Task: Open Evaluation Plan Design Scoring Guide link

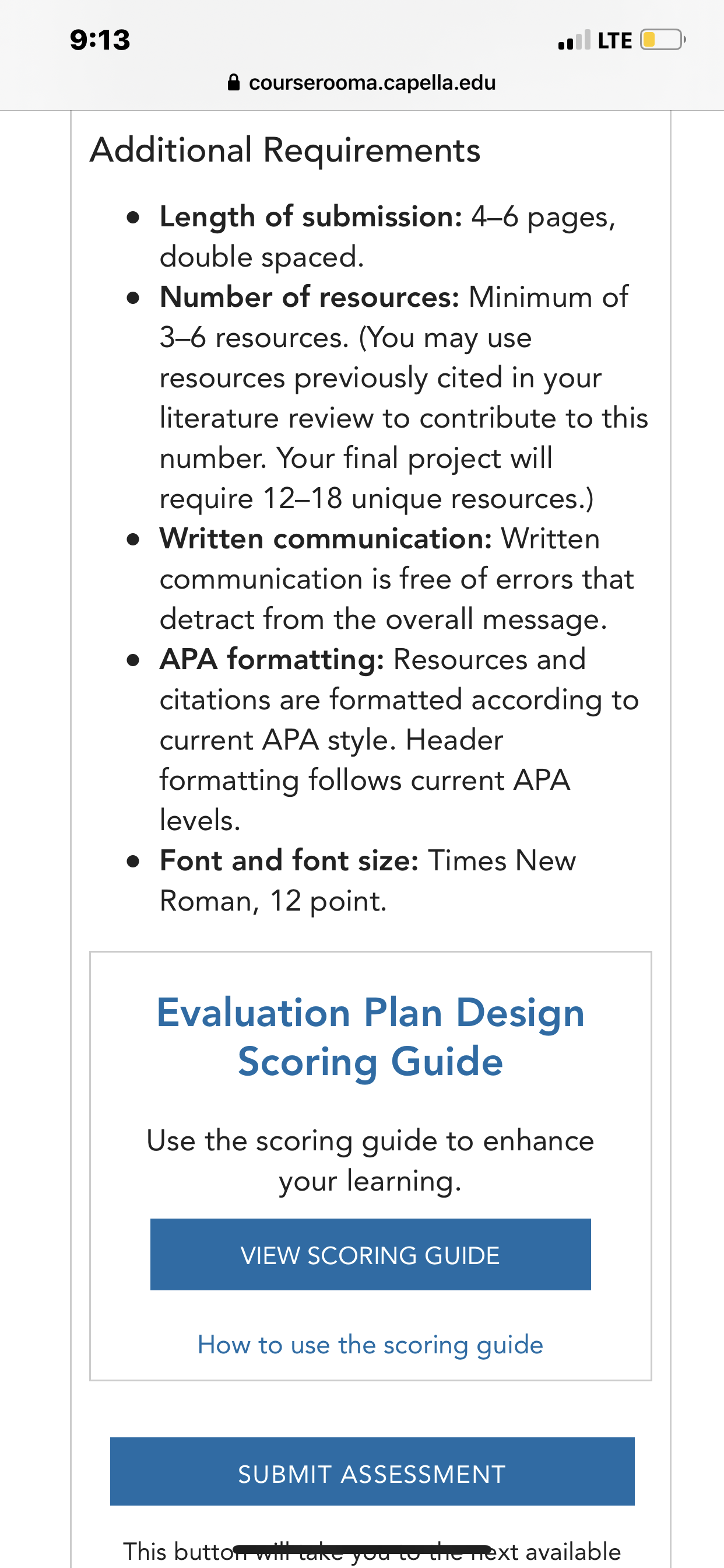Action: click(370, 1037)
